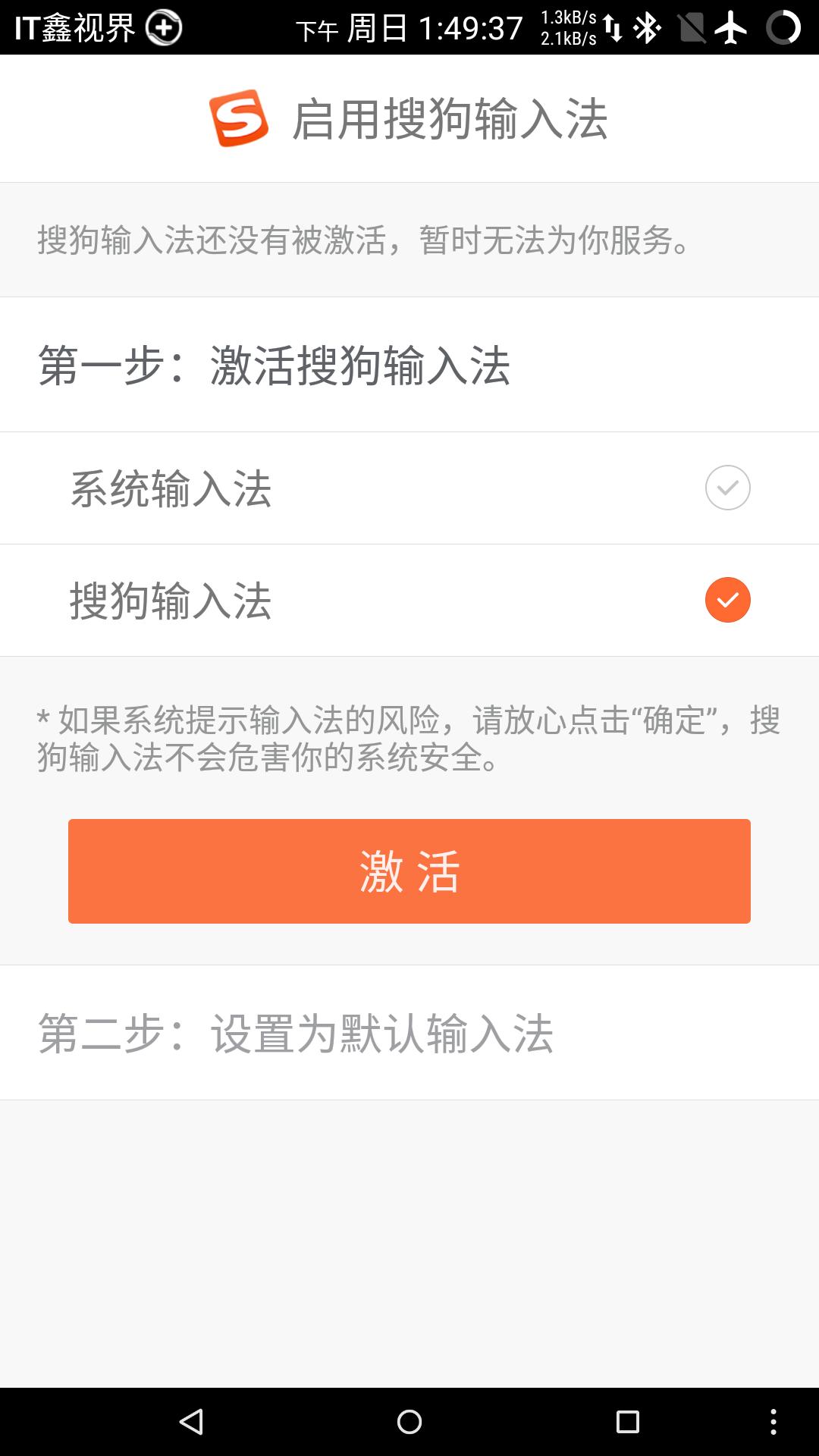
Task: Select 系统输入法 checkmark toggle
Action: (726, 488)
